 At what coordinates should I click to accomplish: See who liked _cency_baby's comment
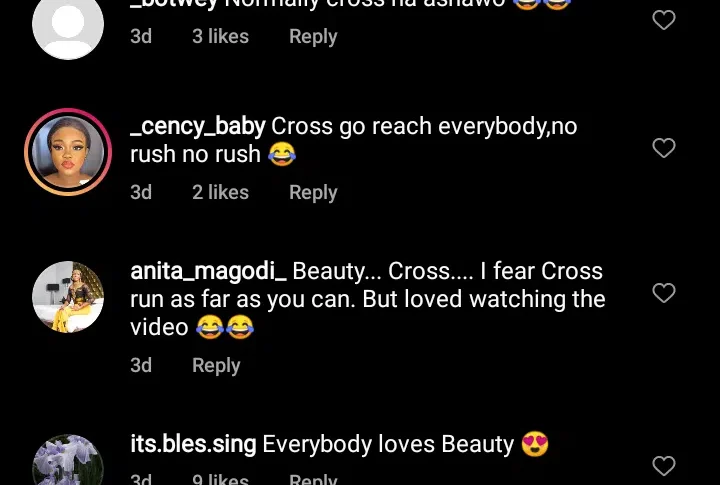[220, 192]
